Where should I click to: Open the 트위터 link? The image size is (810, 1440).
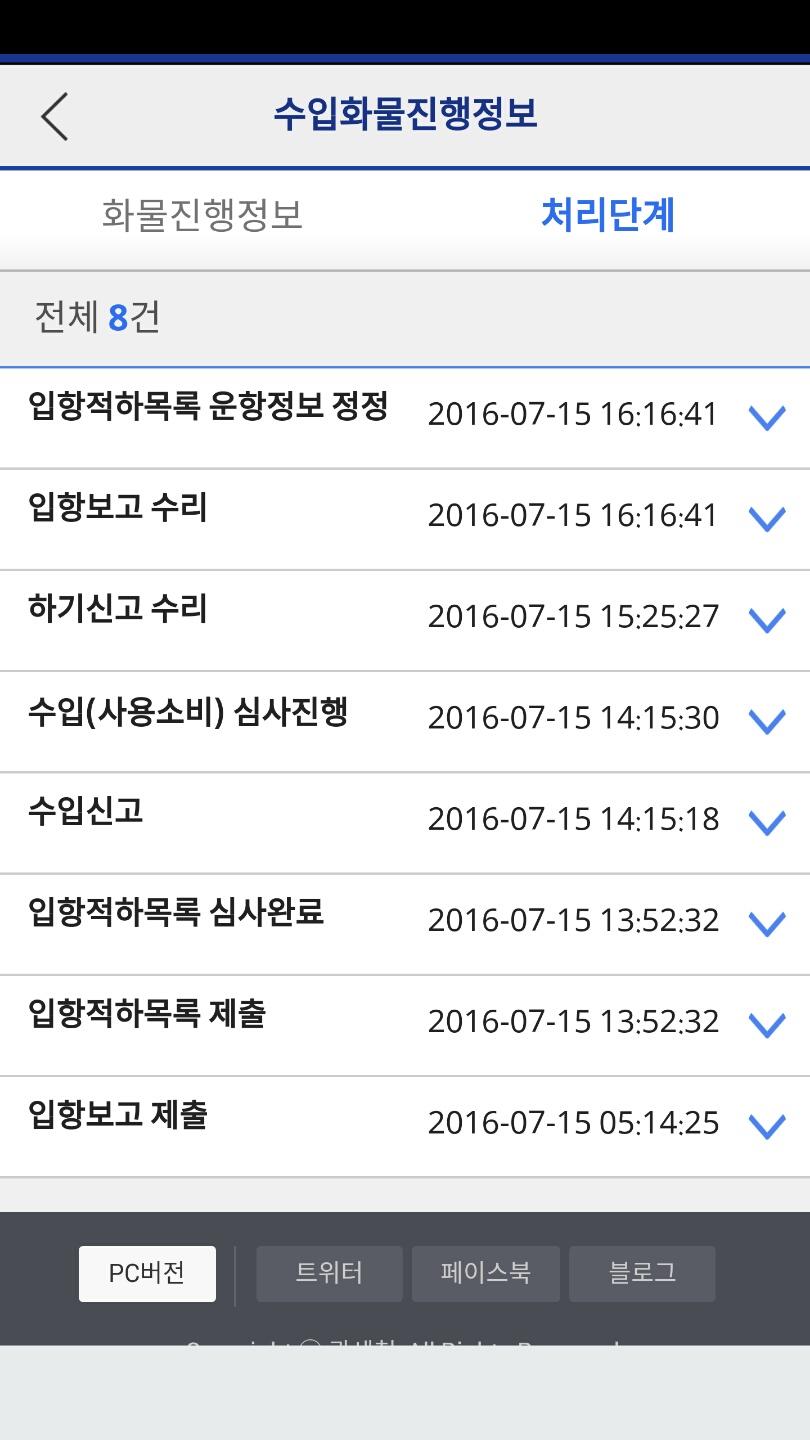[x=329, y=1273]
